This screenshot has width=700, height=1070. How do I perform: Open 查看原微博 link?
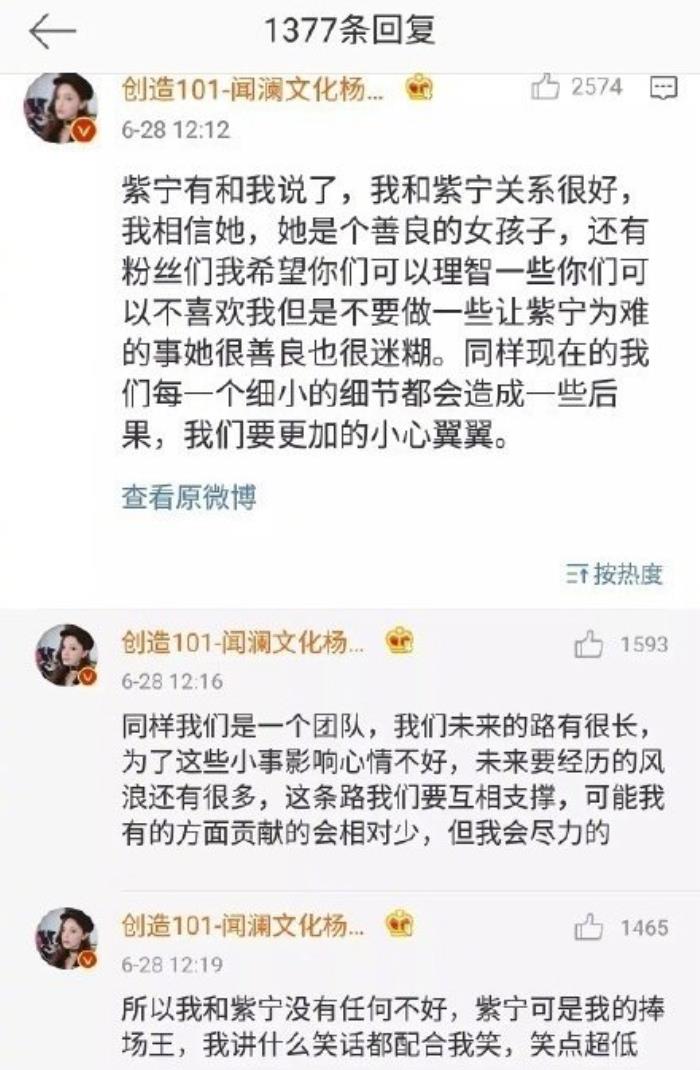click(x=189, y=497)
